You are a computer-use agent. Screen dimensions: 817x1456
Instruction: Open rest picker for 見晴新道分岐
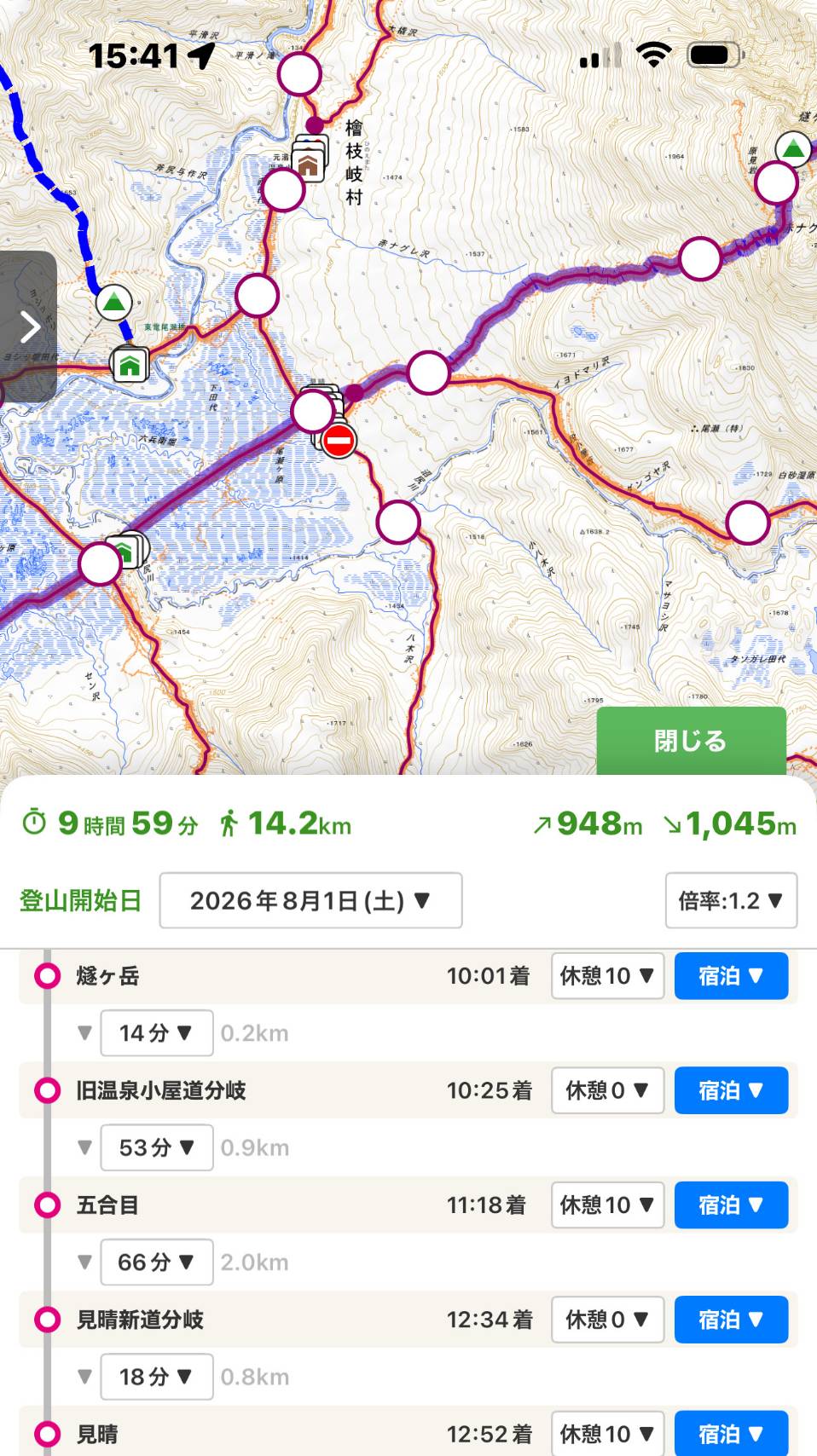pyautogui.click(x=607, y=1320)
